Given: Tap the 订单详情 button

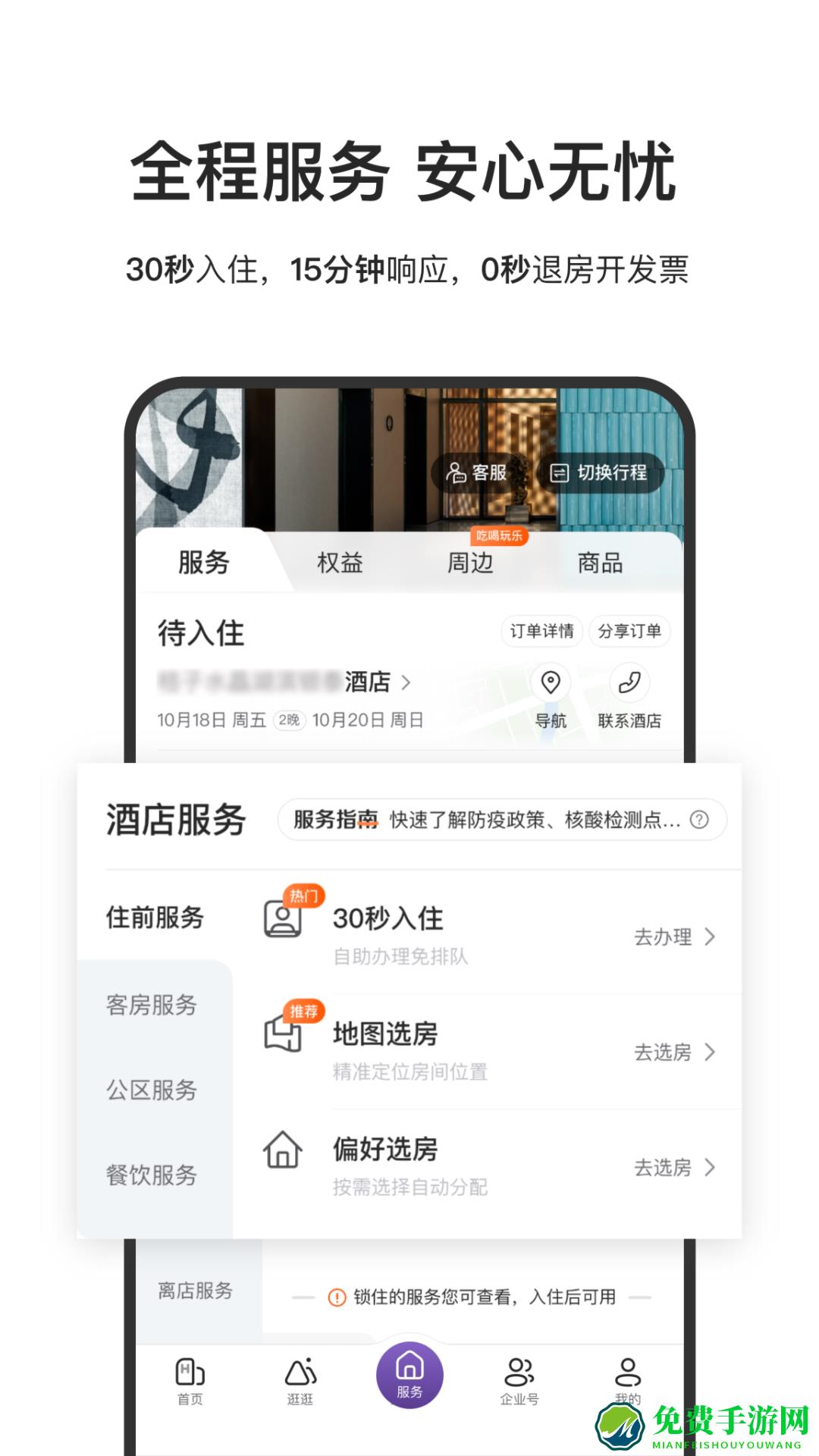Looking at the screenshot, I should point(543,631).
